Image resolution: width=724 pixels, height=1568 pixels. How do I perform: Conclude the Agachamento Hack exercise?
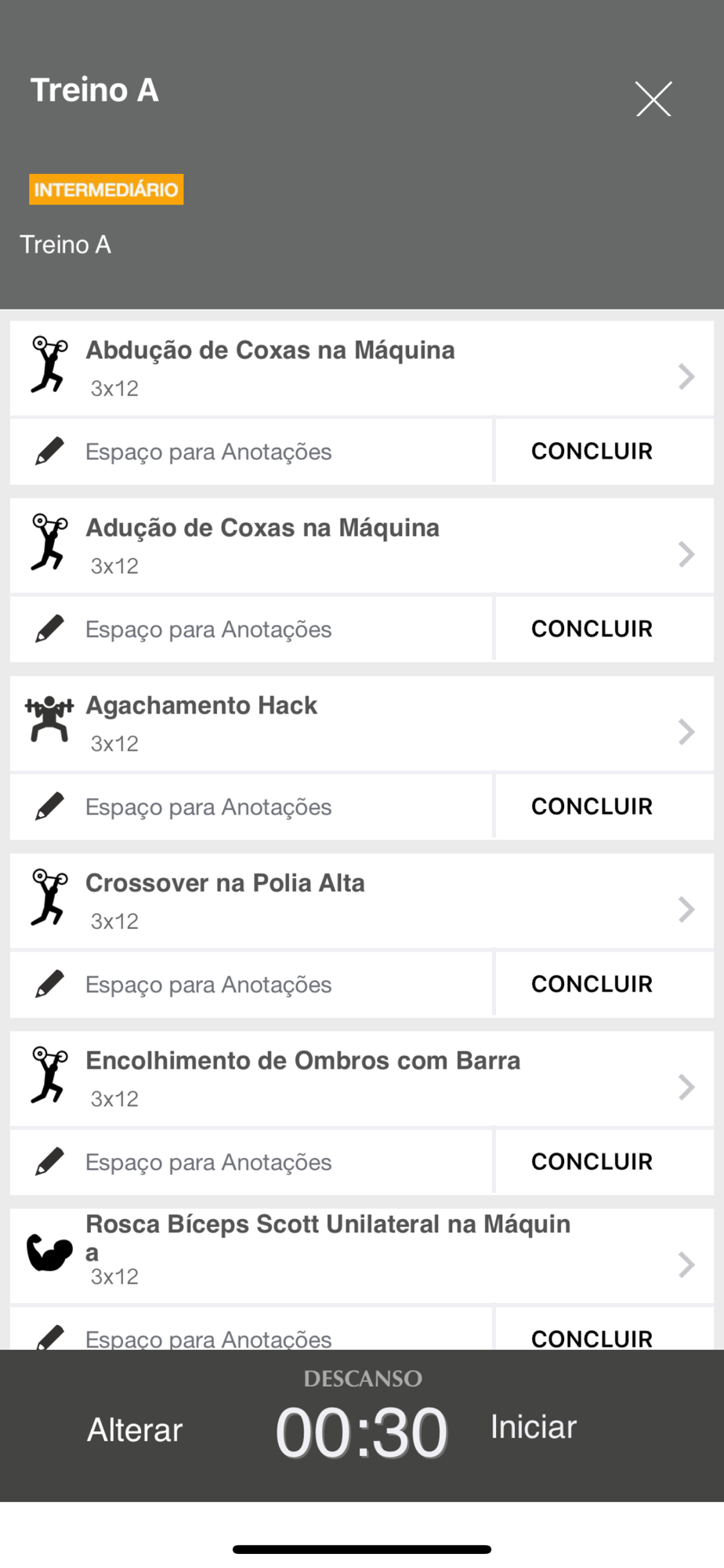[x=592, y=807]
